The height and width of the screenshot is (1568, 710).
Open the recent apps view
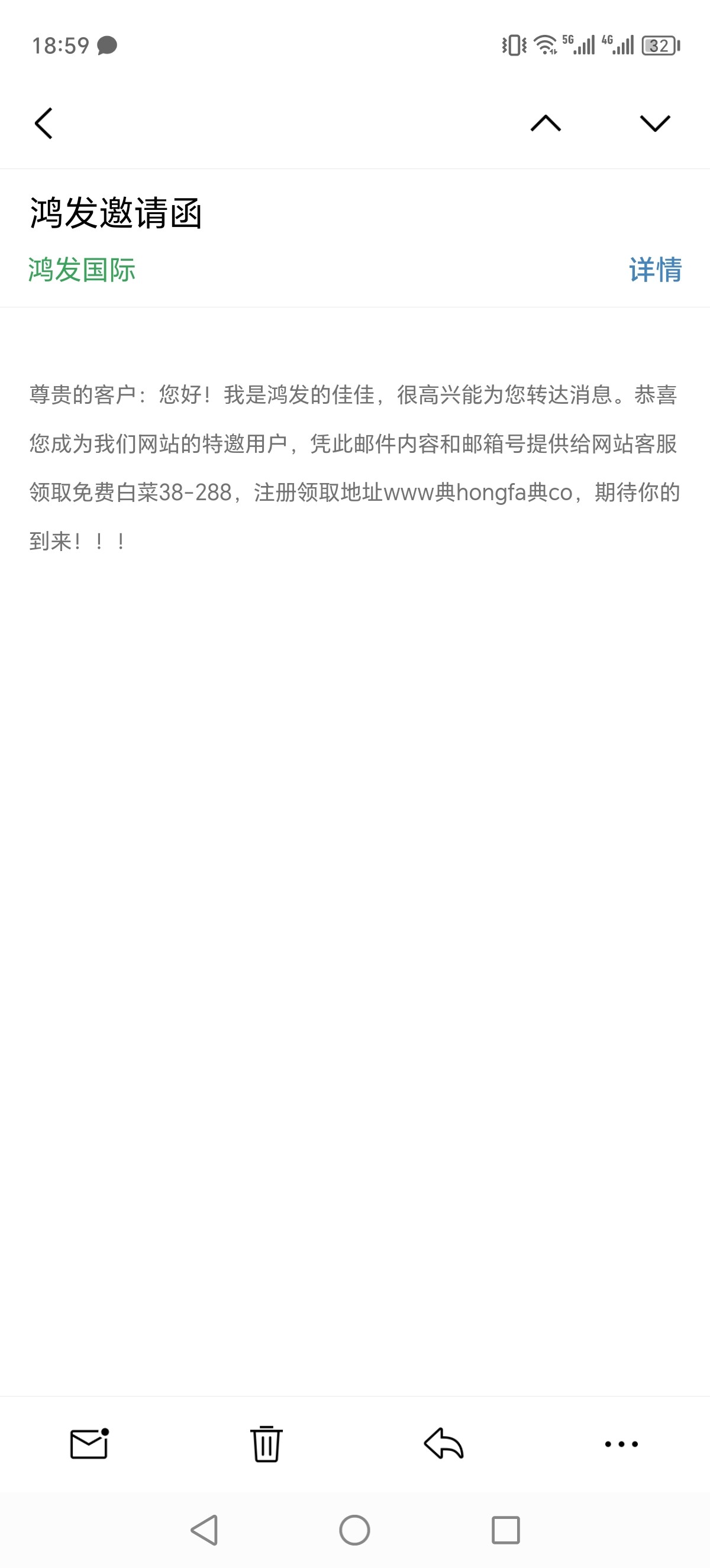pos(505,1530)
